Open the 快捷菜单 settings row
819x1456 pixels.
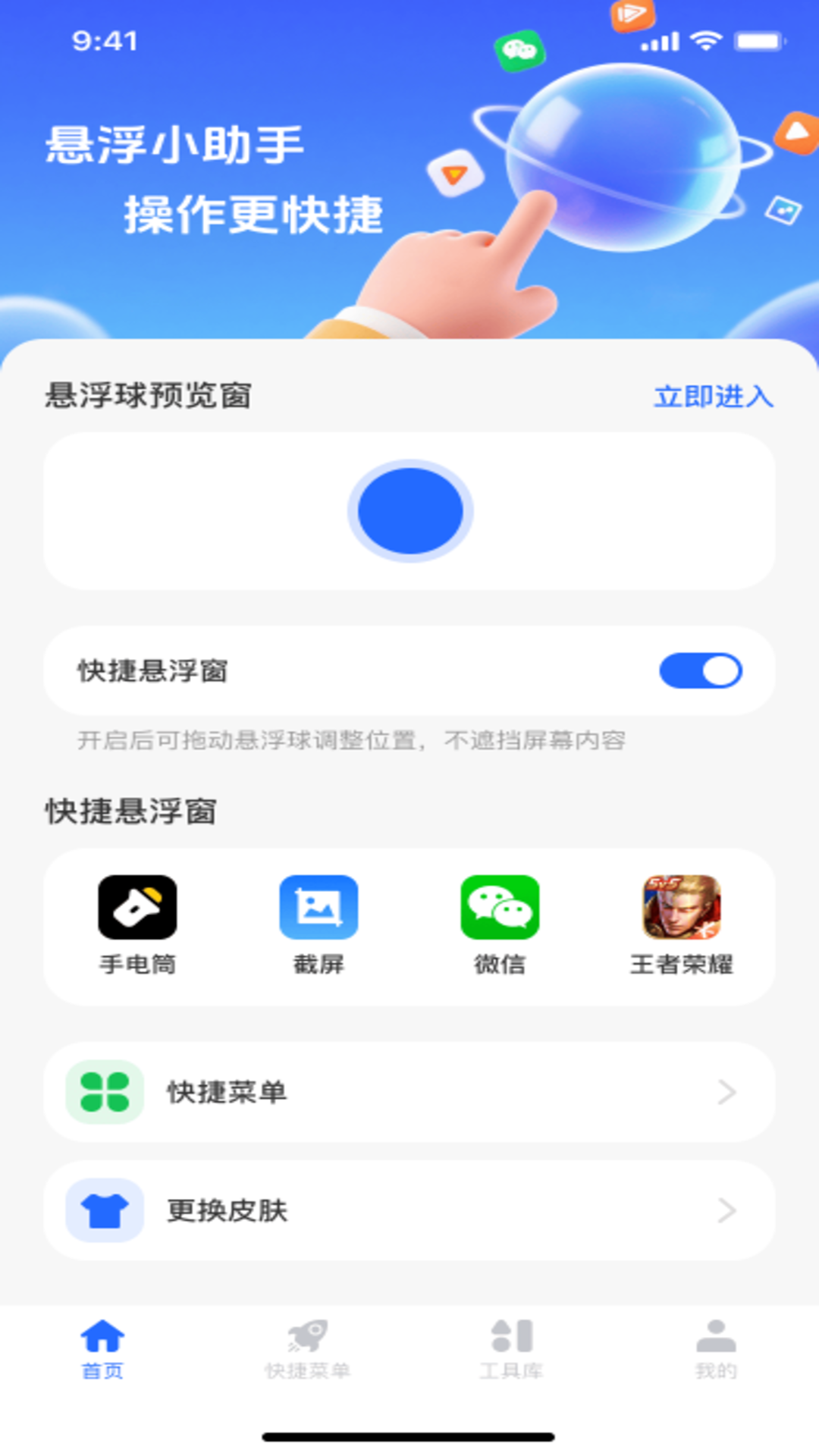click(x=409, y=1092)
